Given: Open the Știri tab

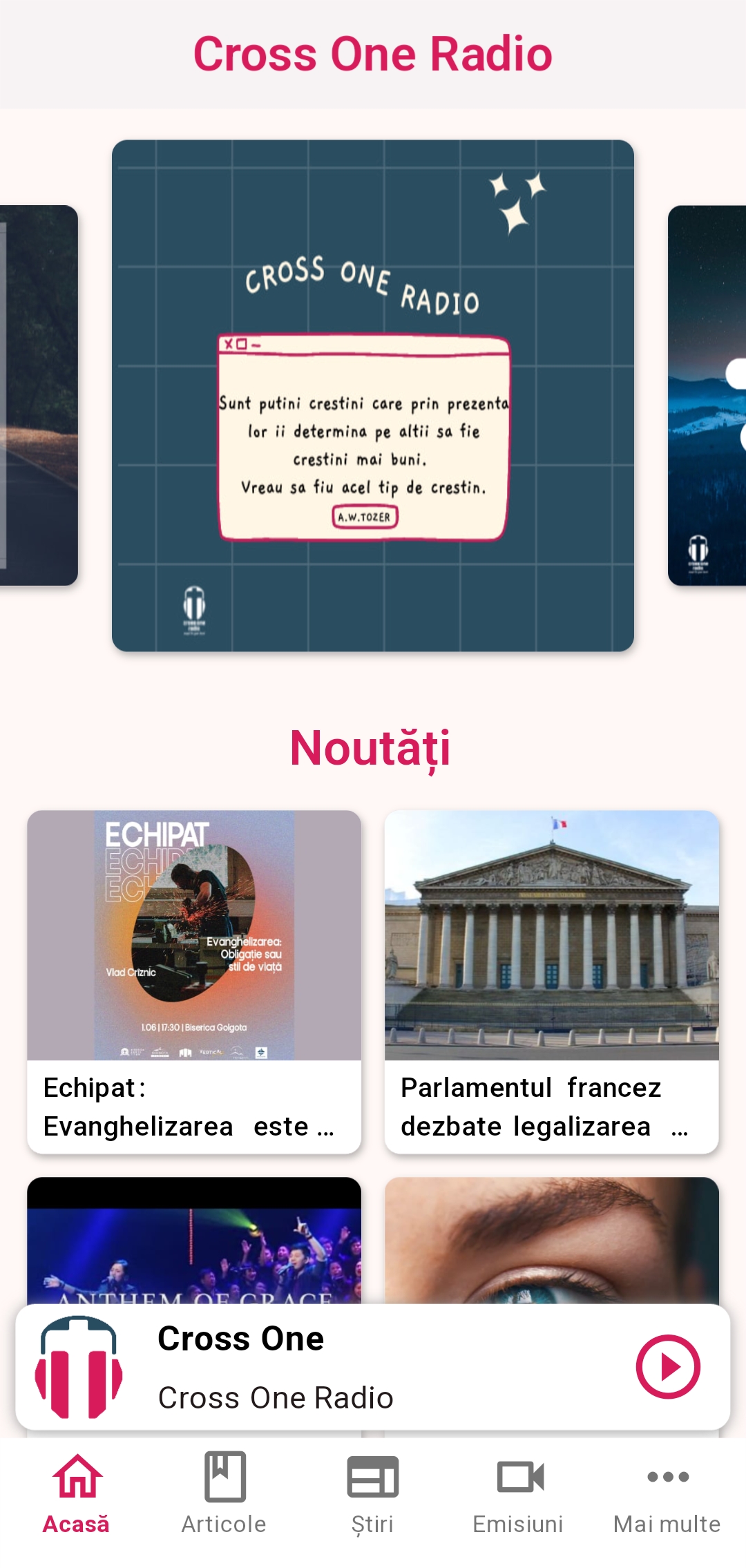Looking at the screenshot, I should tap(372, 1493).
